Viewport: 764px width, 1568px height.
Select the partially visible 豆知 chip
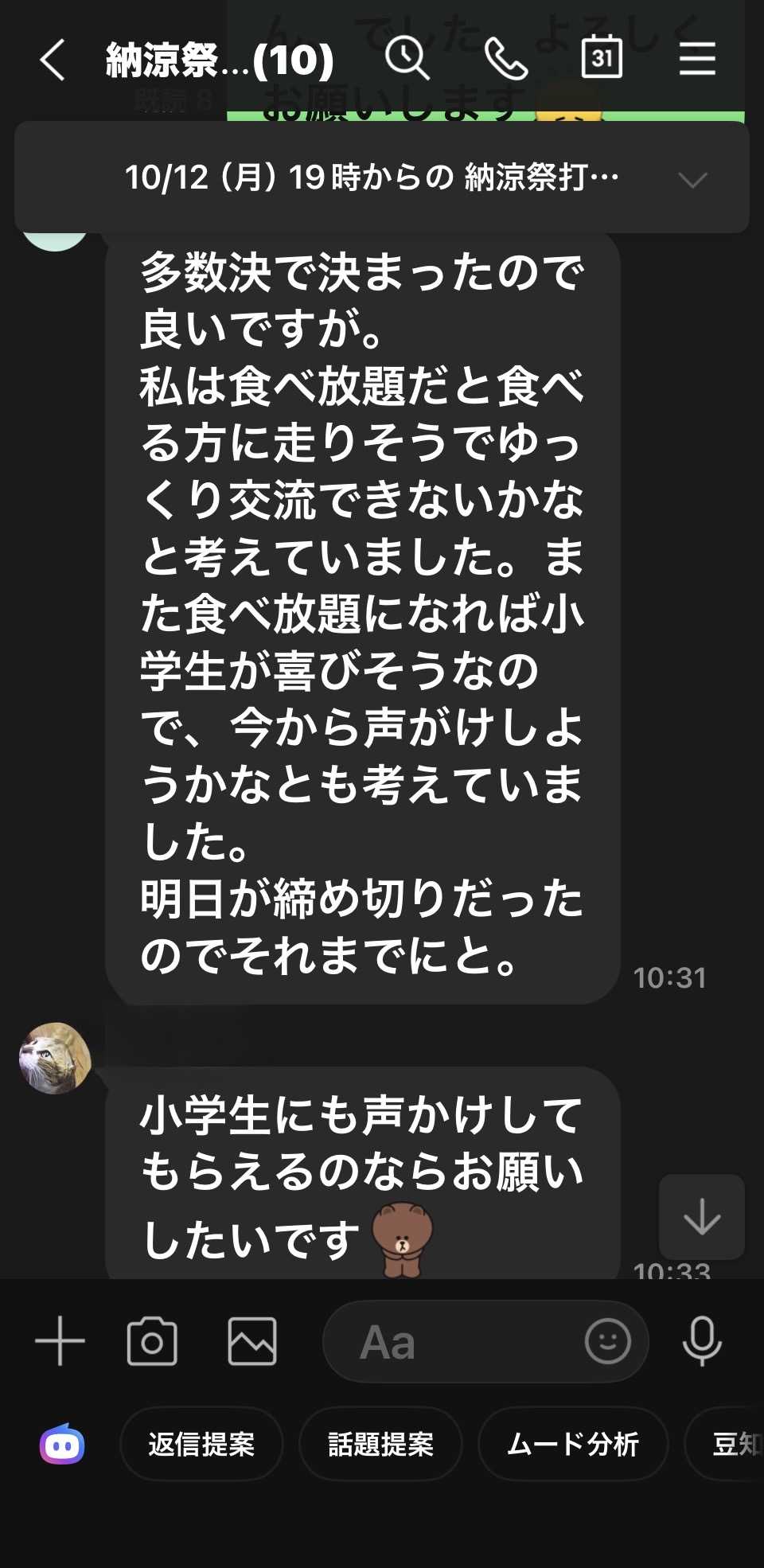pyautogui.click(x=726, y=1444)
